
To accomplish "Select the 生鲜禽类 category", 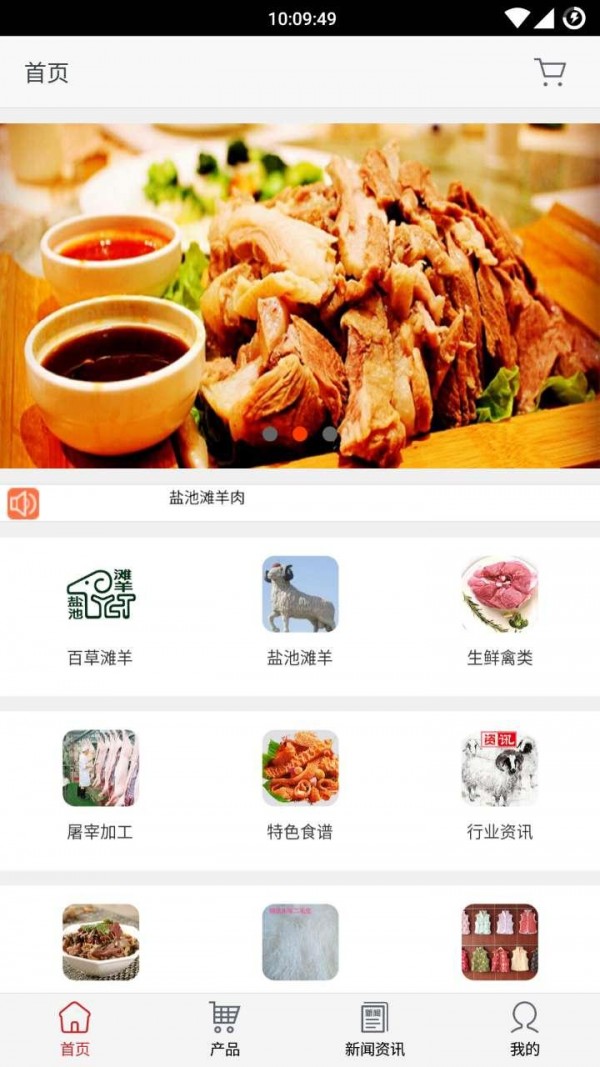I will pos(500,610).
